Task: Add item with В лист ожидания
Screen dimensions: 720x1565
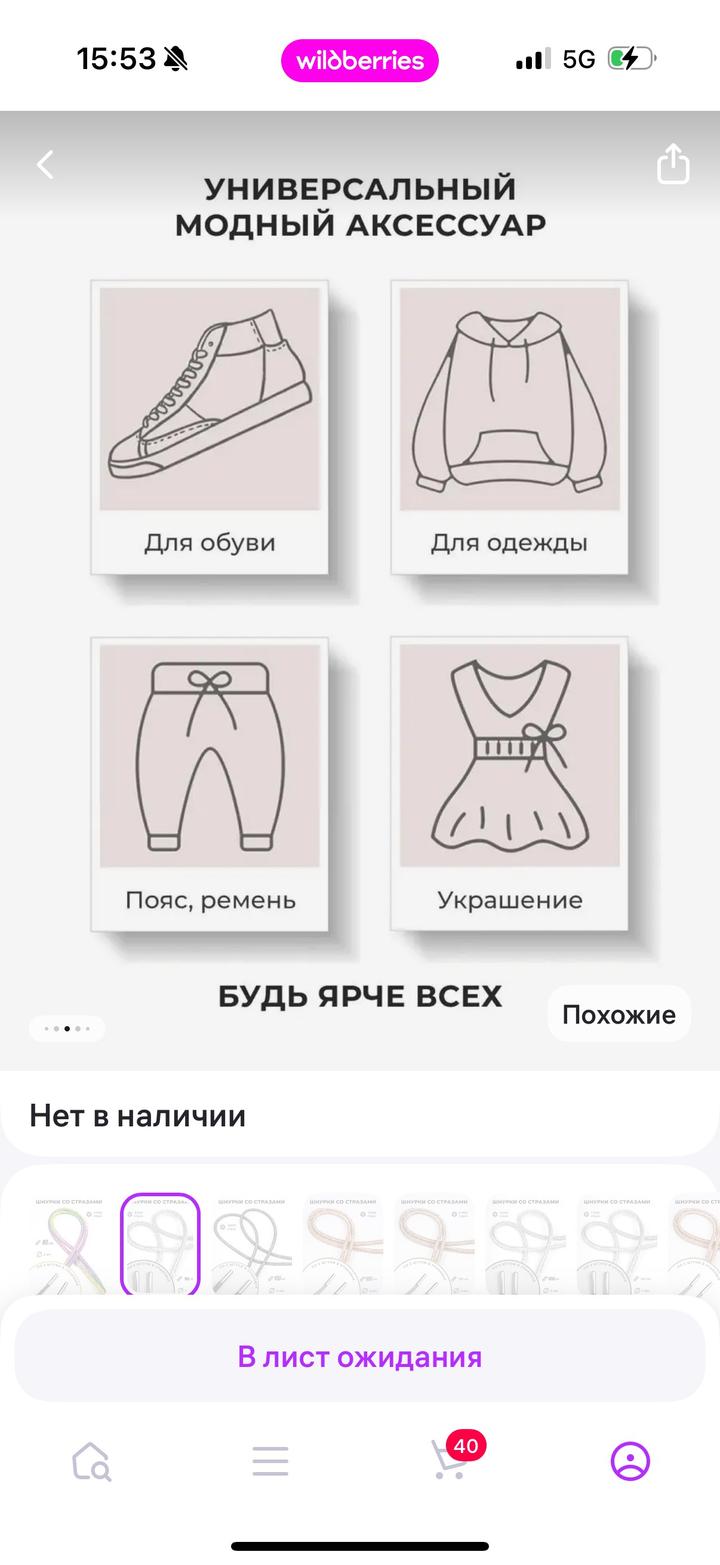Action: 360,1356
